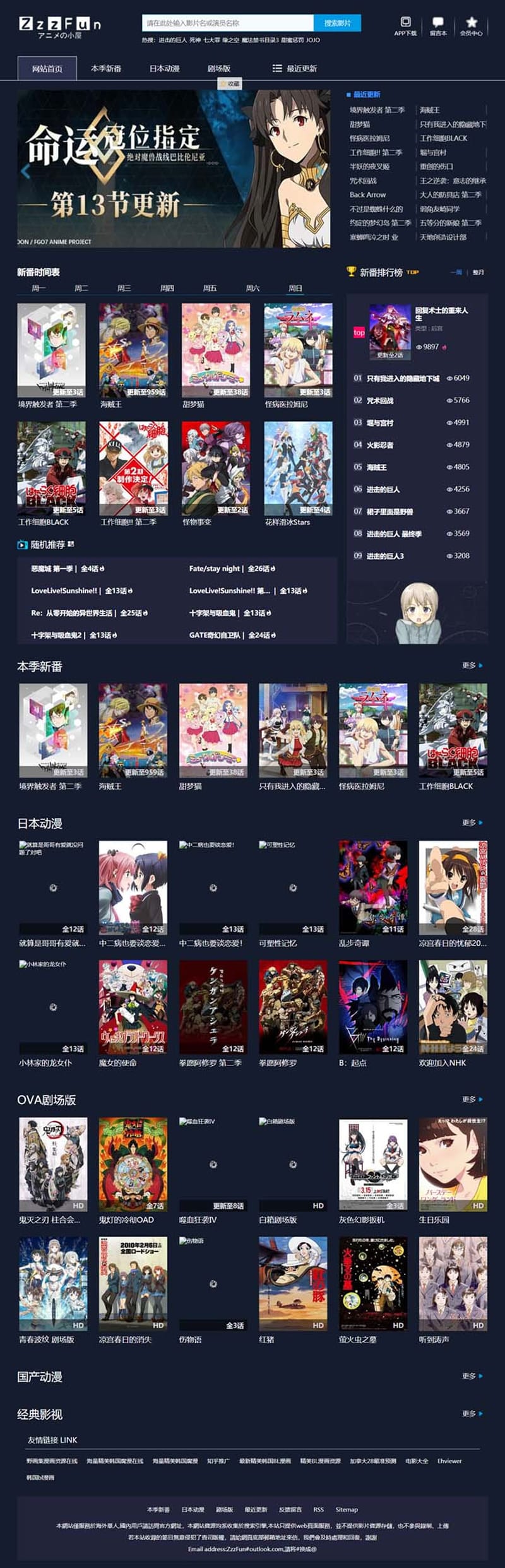Image resolution: width=505 pixels, height=1568 pixels.
Task: Open 咒术回战 in ranking list
Action: tap(380, 401)
